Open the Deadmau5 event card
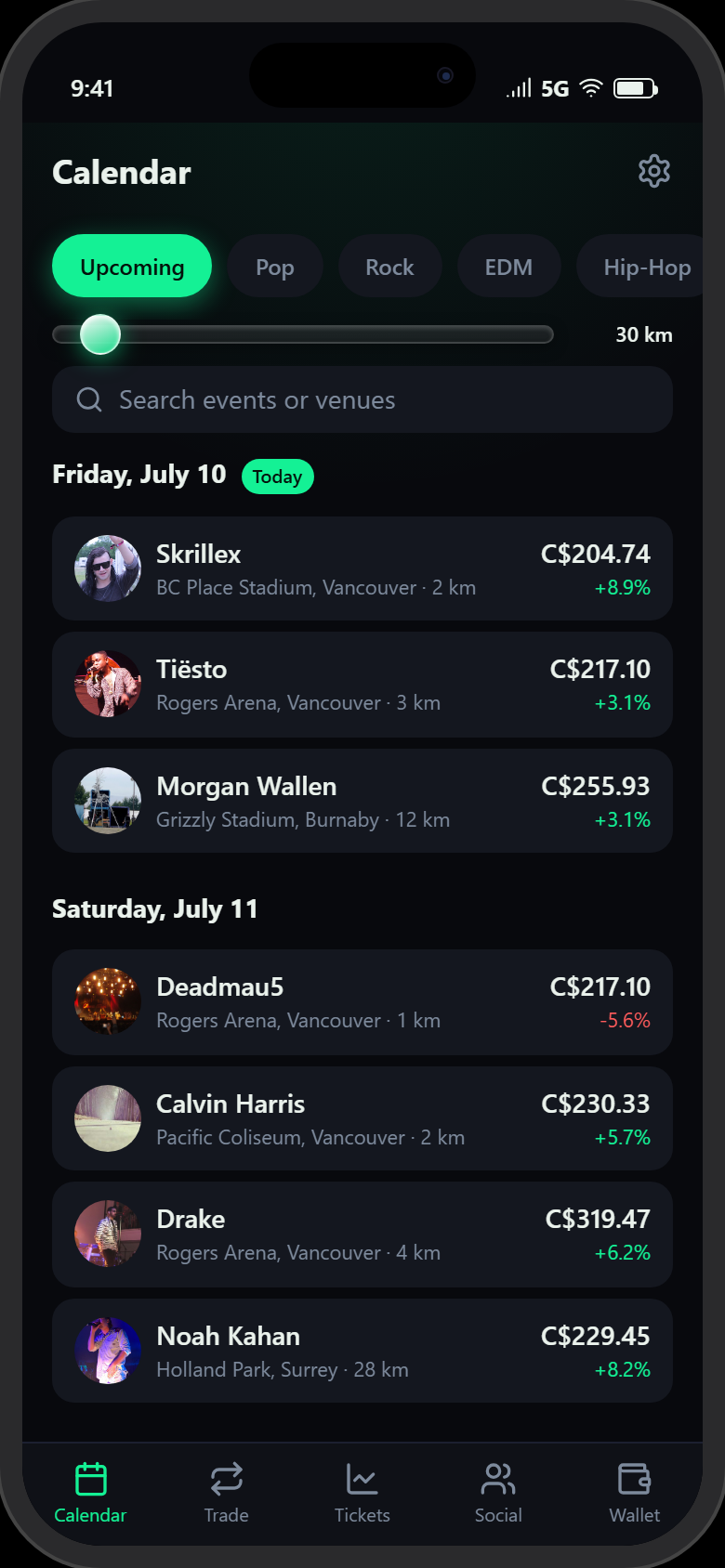Screen dimensions: 725x1568 click(x=362, y=1002)
